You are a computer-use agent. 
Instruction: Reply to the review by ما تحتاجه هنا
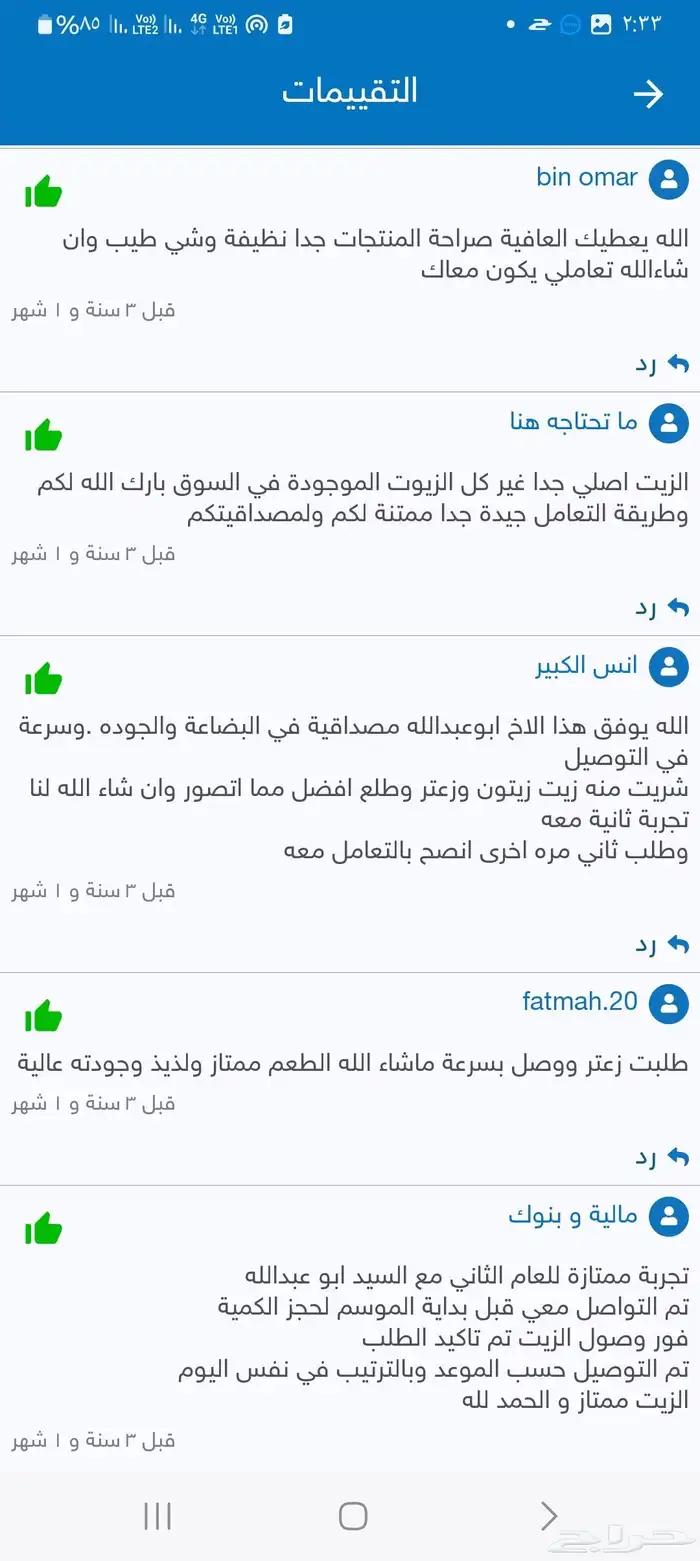(x=662, y=607)
